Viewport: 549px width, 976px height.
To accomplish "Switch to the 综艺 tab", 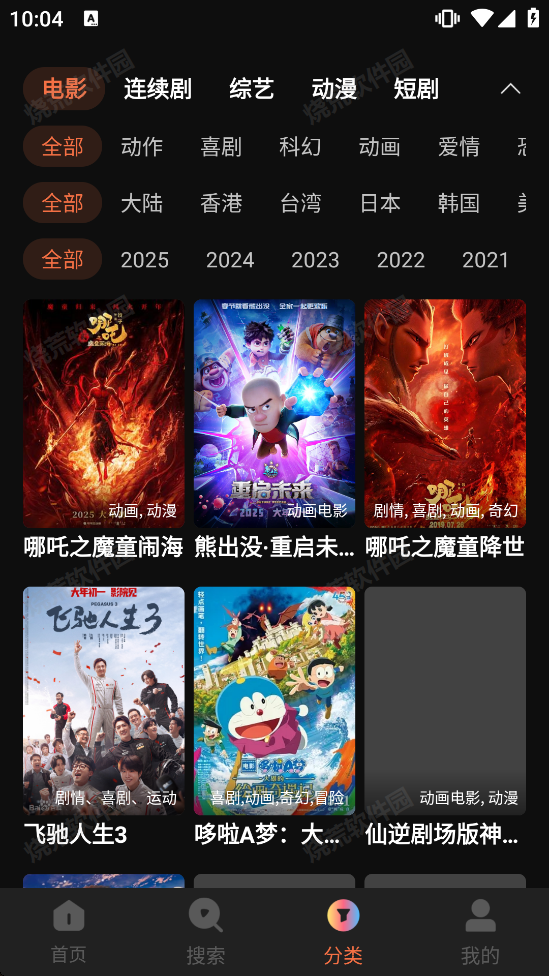I will 251,89.
